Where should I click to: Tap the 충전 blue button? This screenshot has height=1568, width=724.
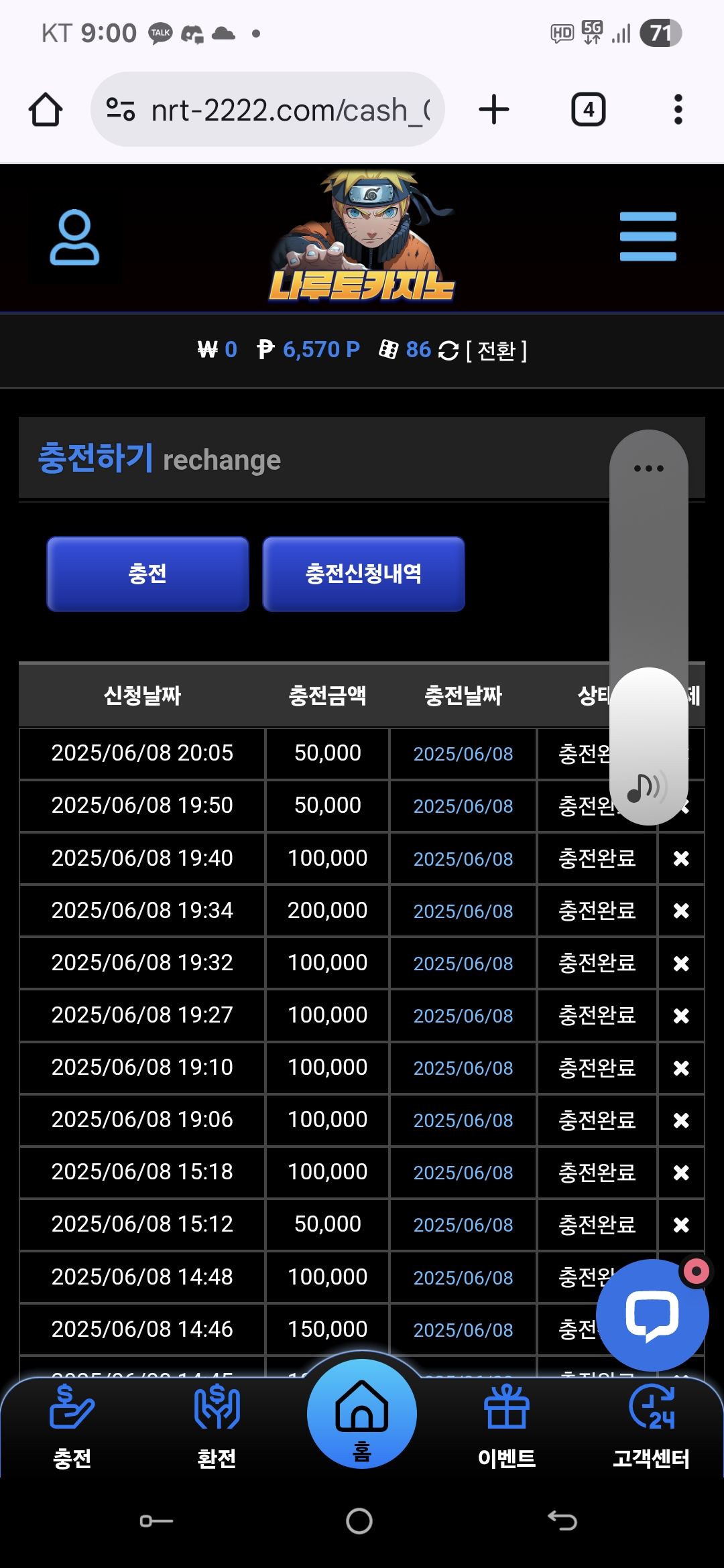(x=147, y=574)
